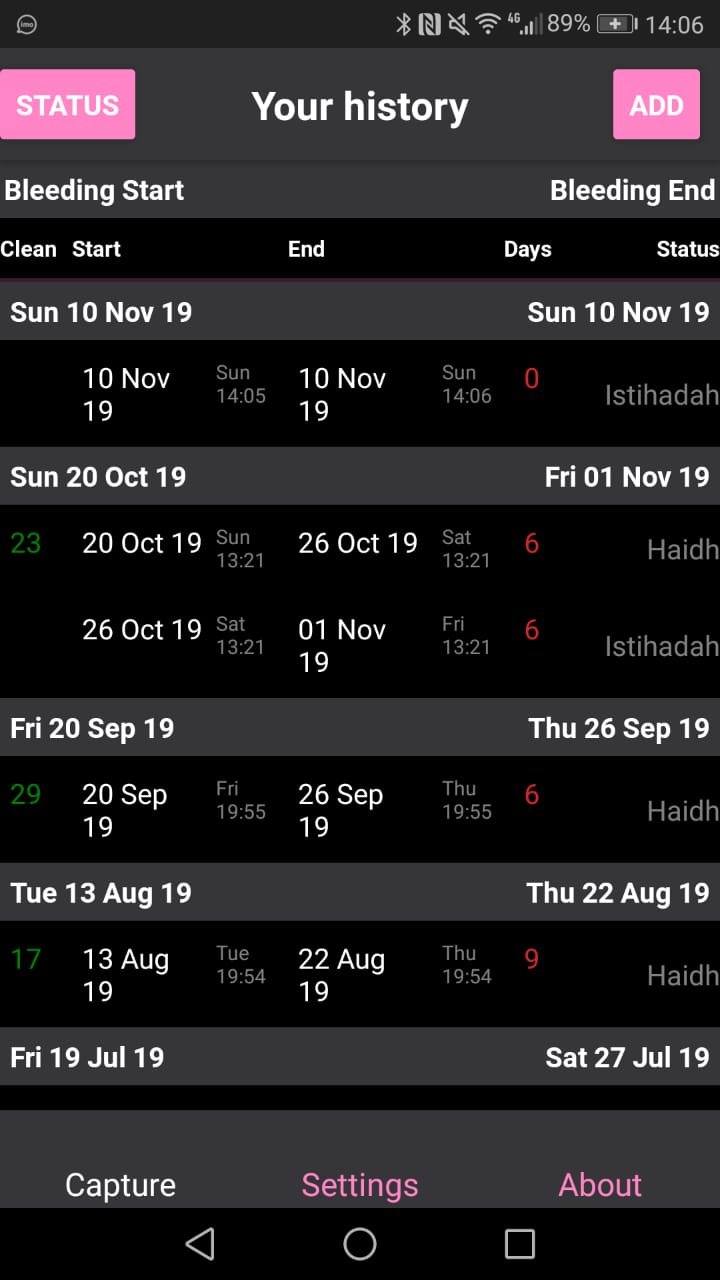Open the 10 Nov 19 Istihadah entry

(360, 394)
